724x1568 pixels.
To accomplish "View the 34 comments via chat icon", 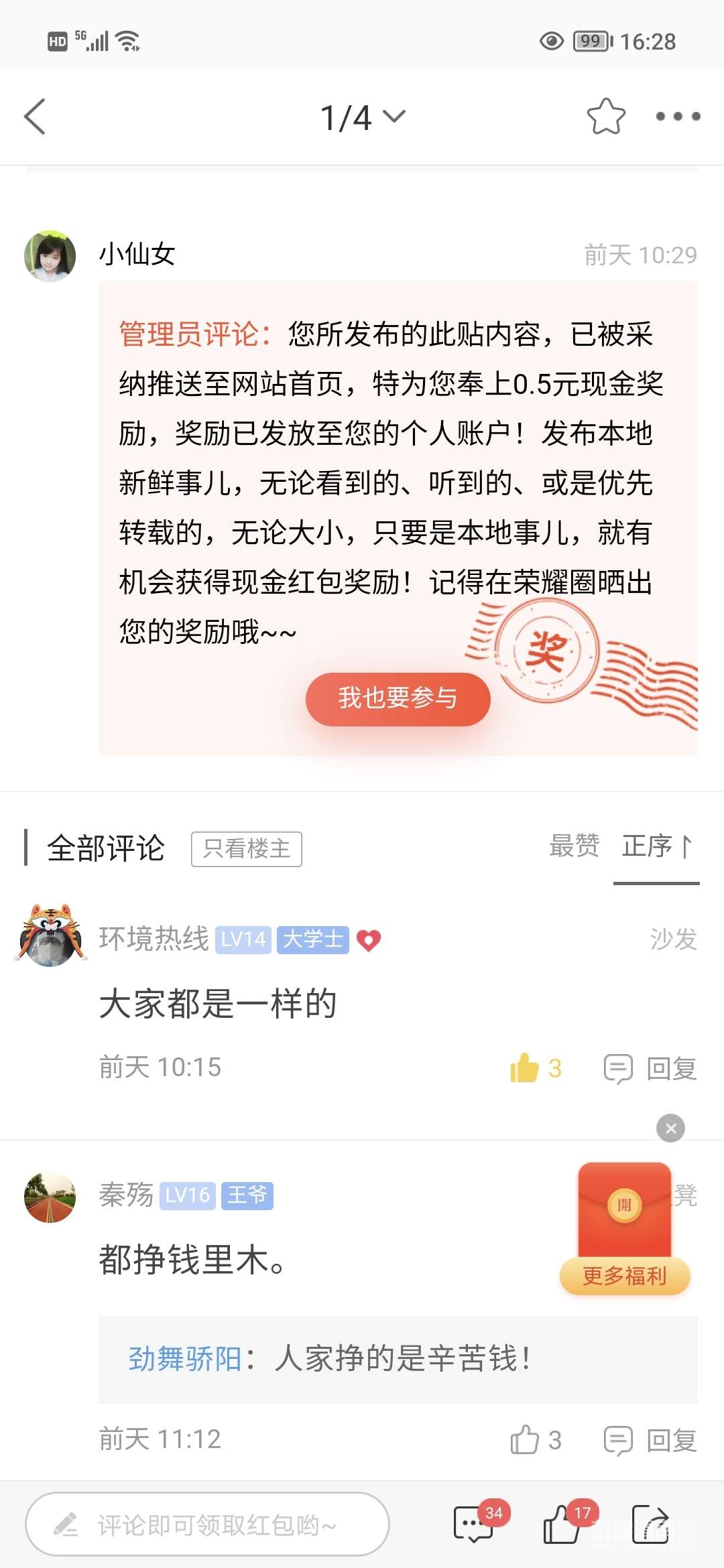I will pyautogui.click(x=473, y=1524).
